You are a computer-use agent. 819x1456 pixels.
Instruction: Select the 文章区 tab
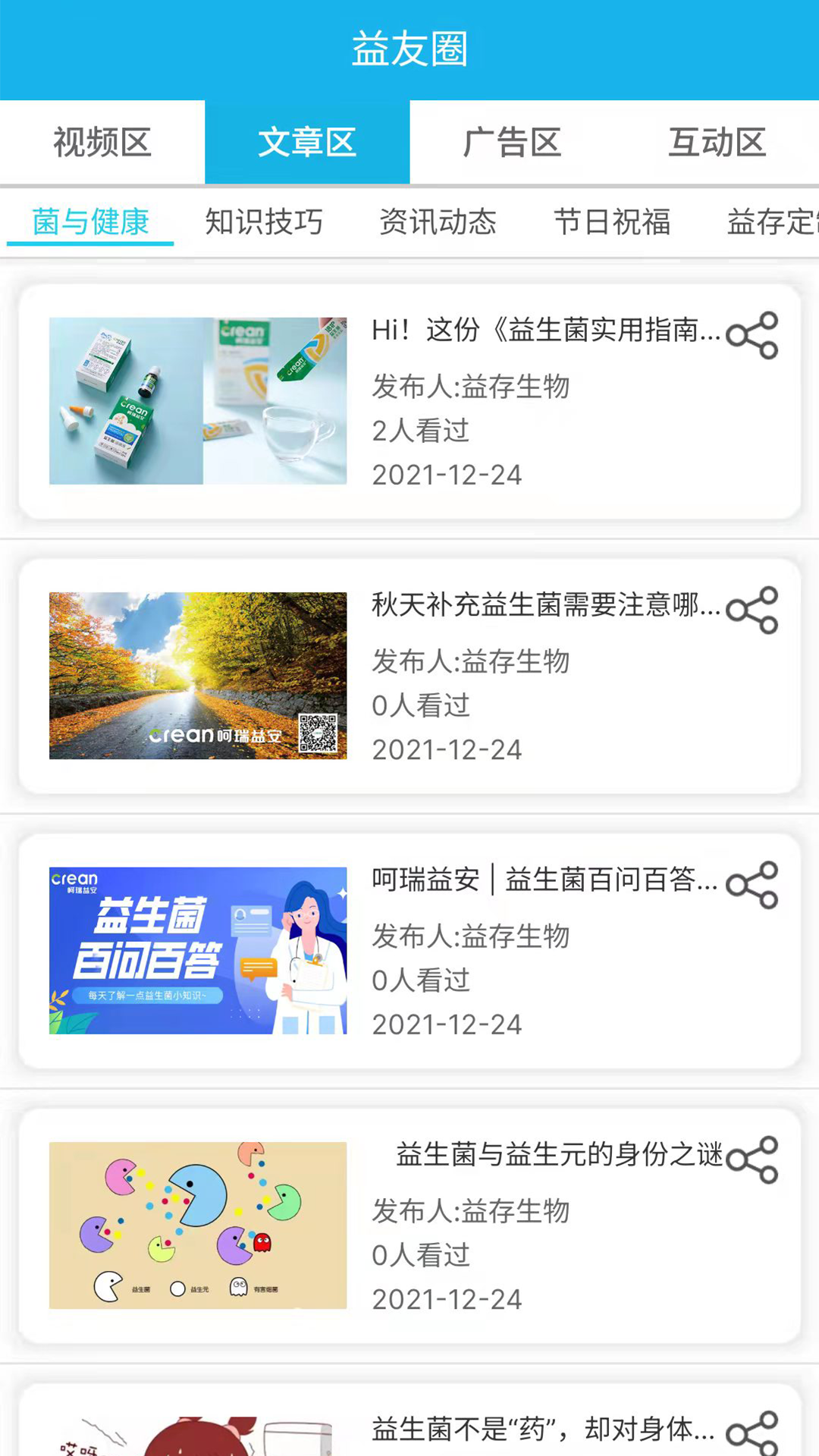point(307,143)
